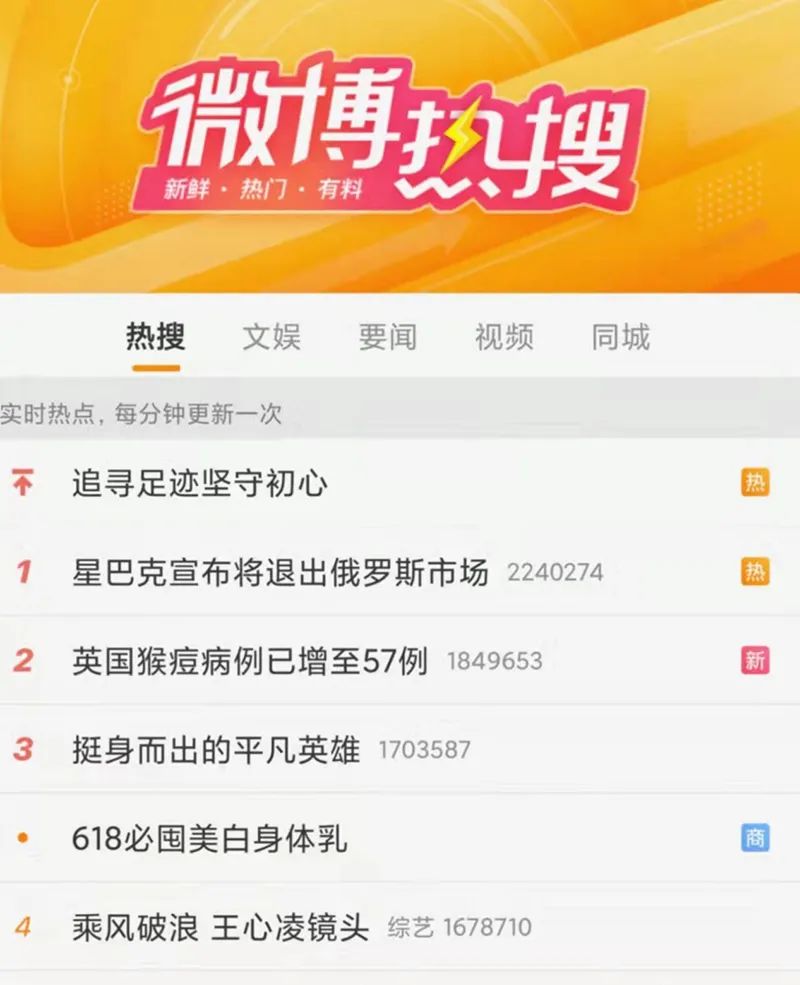Open topic 挺身而出的平凡英雄
This screenshot has height=985, width=800.
pyautogui.click(x=216, y=749)
